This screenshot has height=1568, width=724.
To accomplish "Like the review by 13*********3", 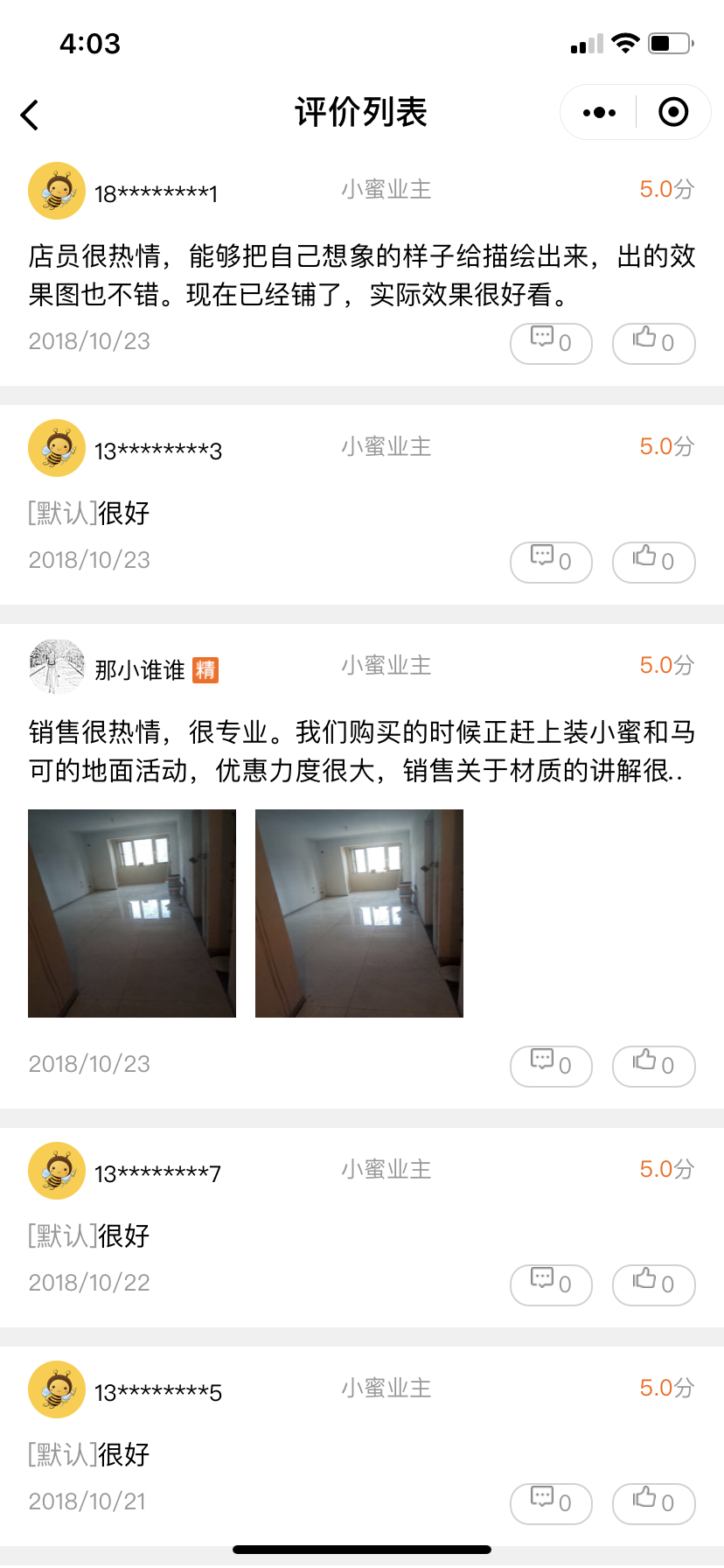I will click(653, 562).
